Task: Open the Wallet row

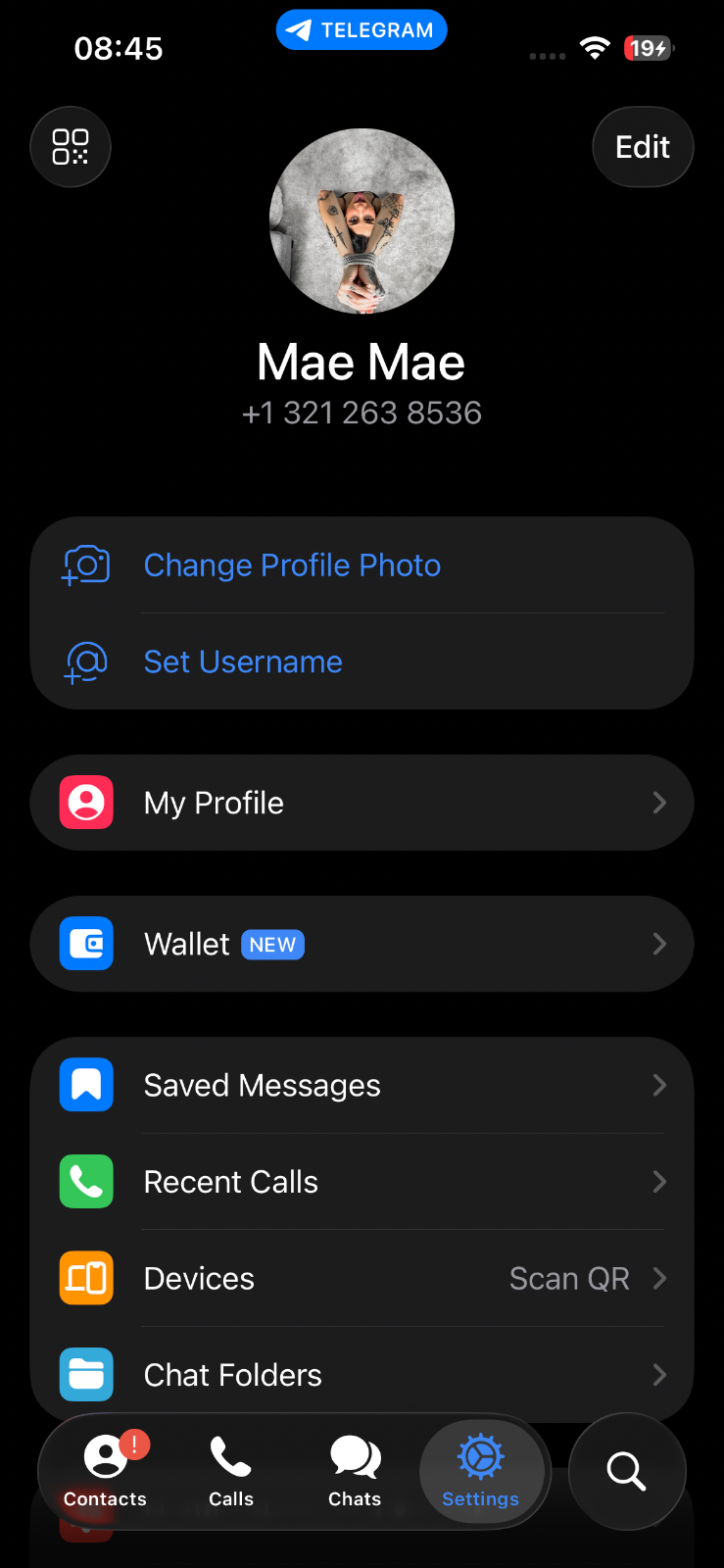Action: 362,944
